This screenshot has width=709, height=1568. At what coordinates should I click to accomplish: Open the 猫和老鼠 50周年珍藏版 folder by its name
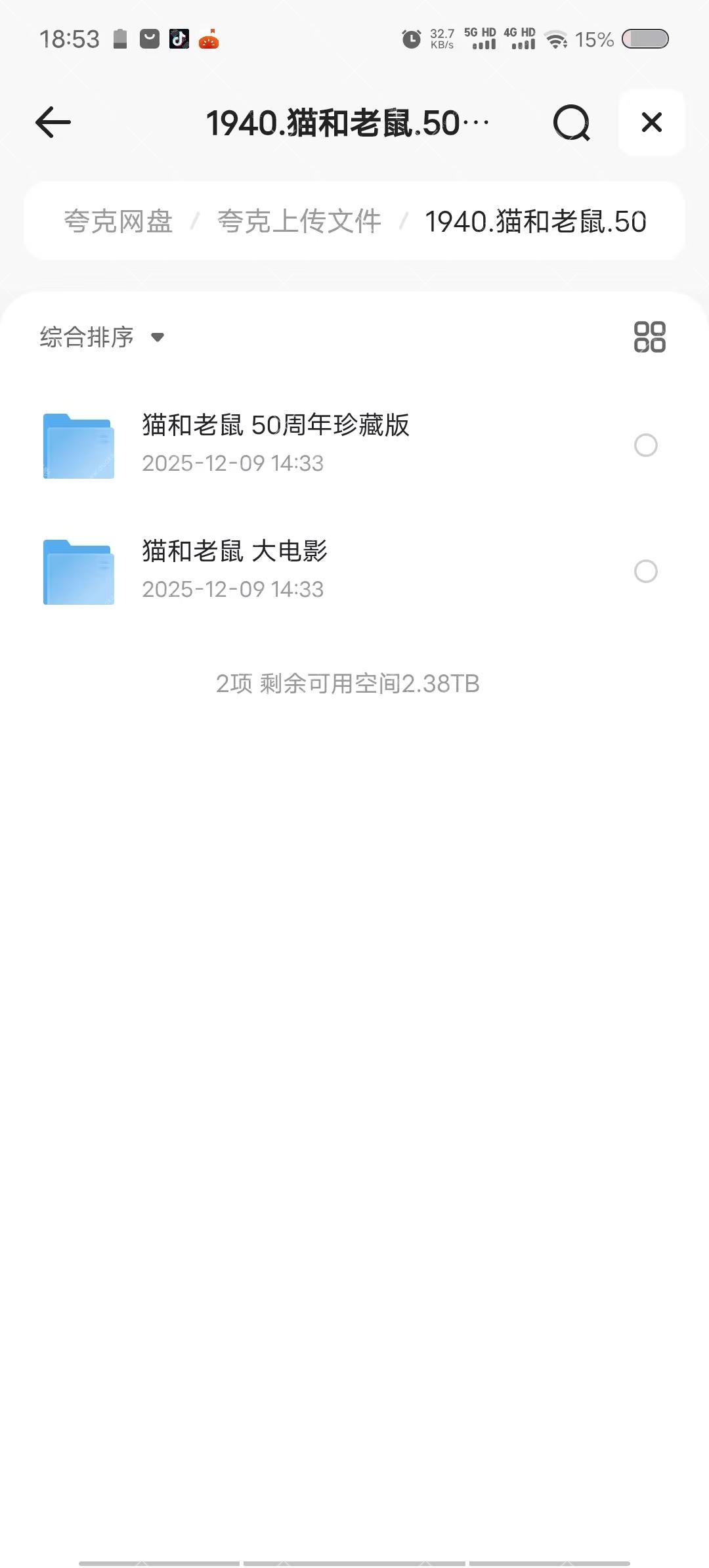click(276, 425)
